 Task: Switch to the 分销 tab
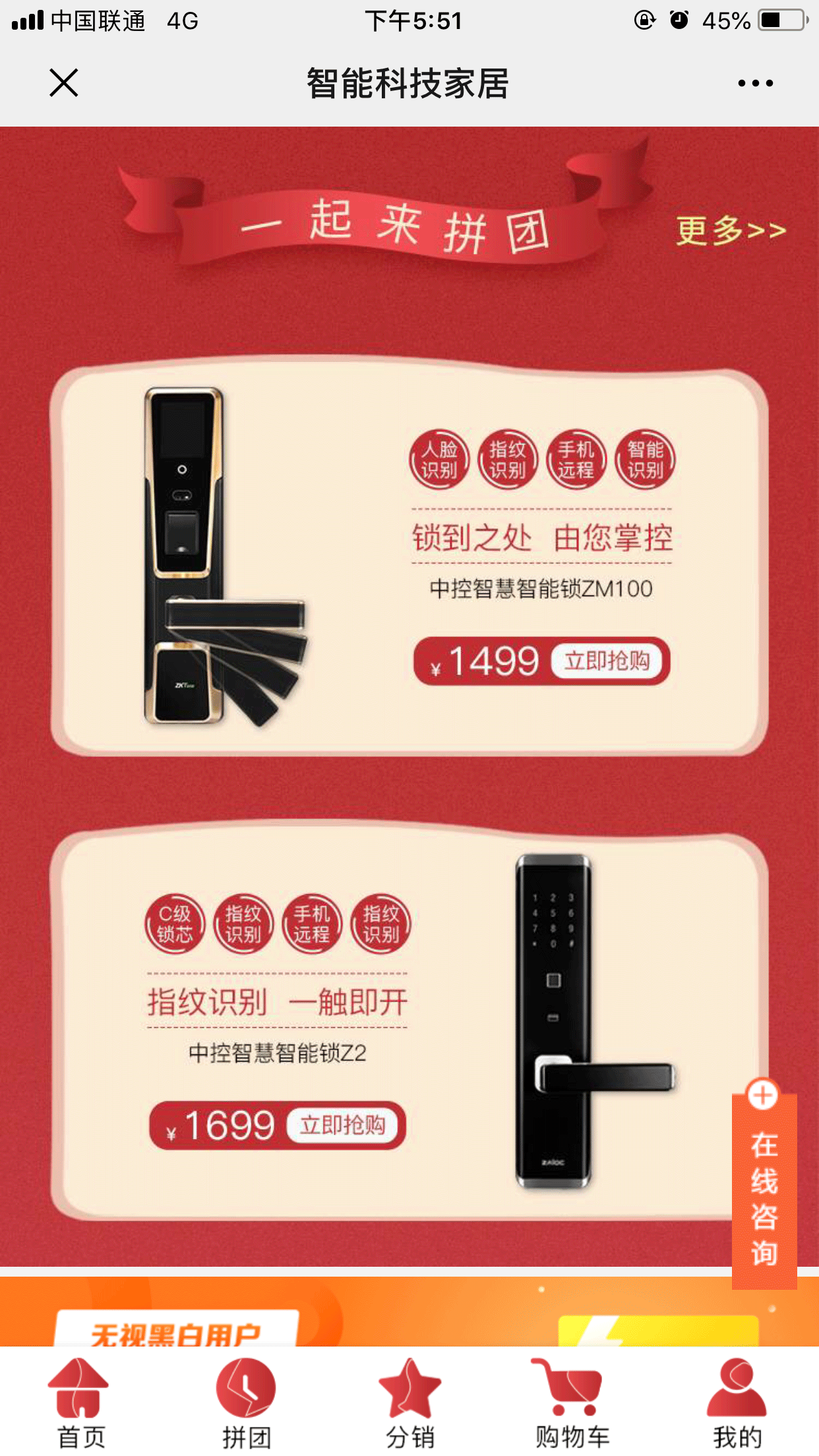tap(409, 1403)
